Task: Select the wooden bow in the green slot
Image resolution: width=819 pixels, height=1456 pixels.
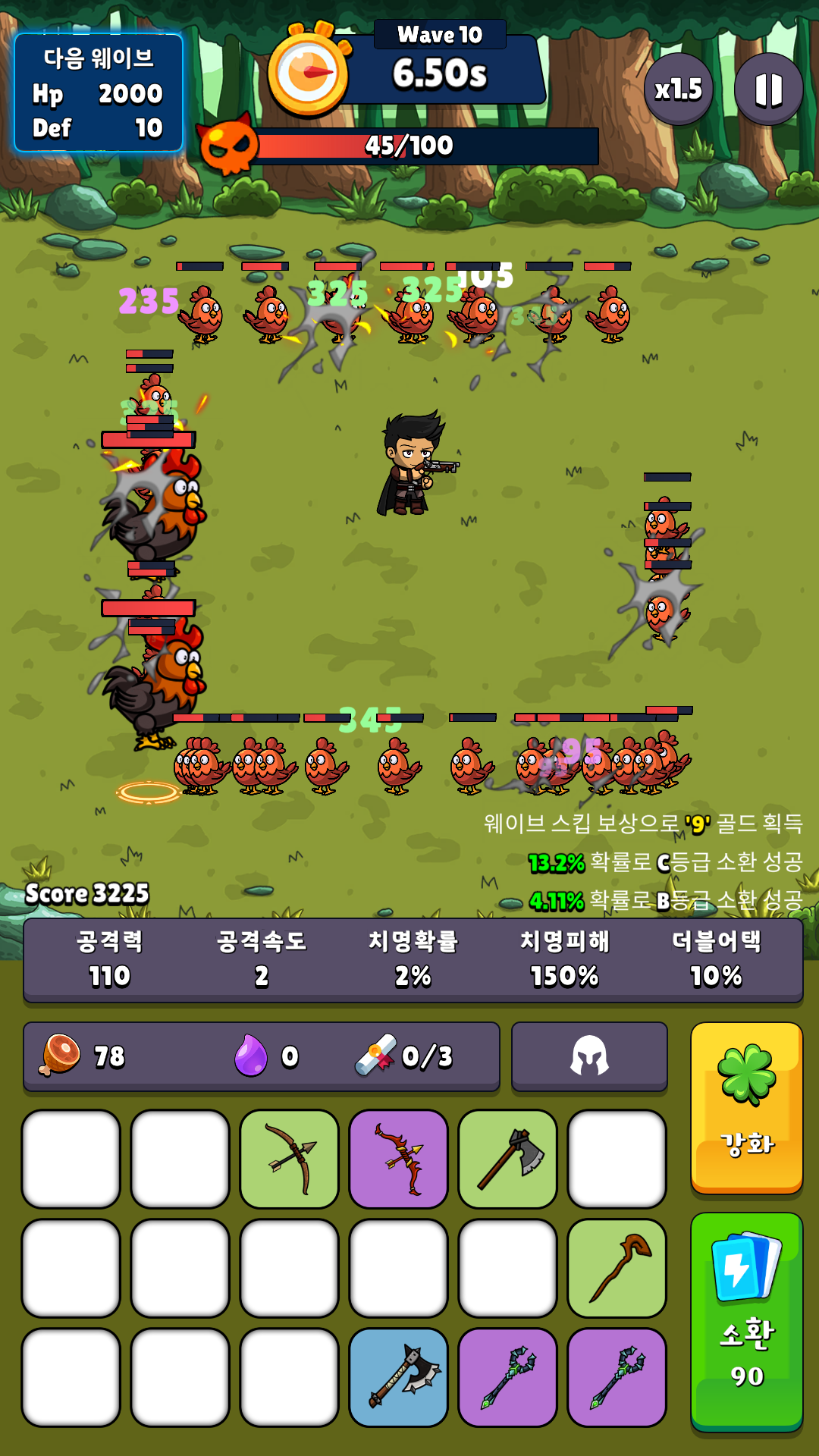Action: [x=289, y=1159]
